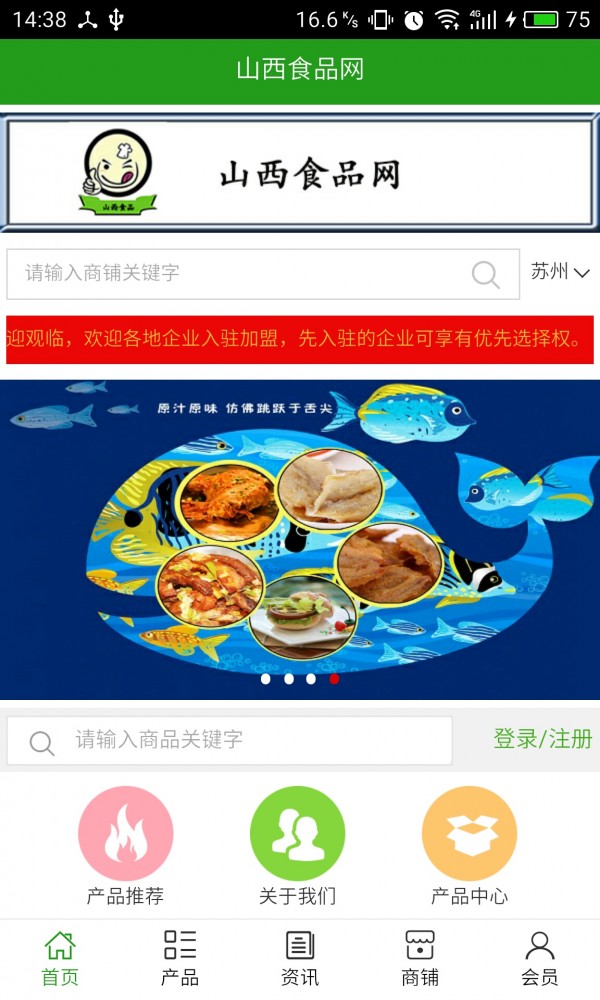
Task: Switch to the 会员 member tab
Action: point(540,958)
